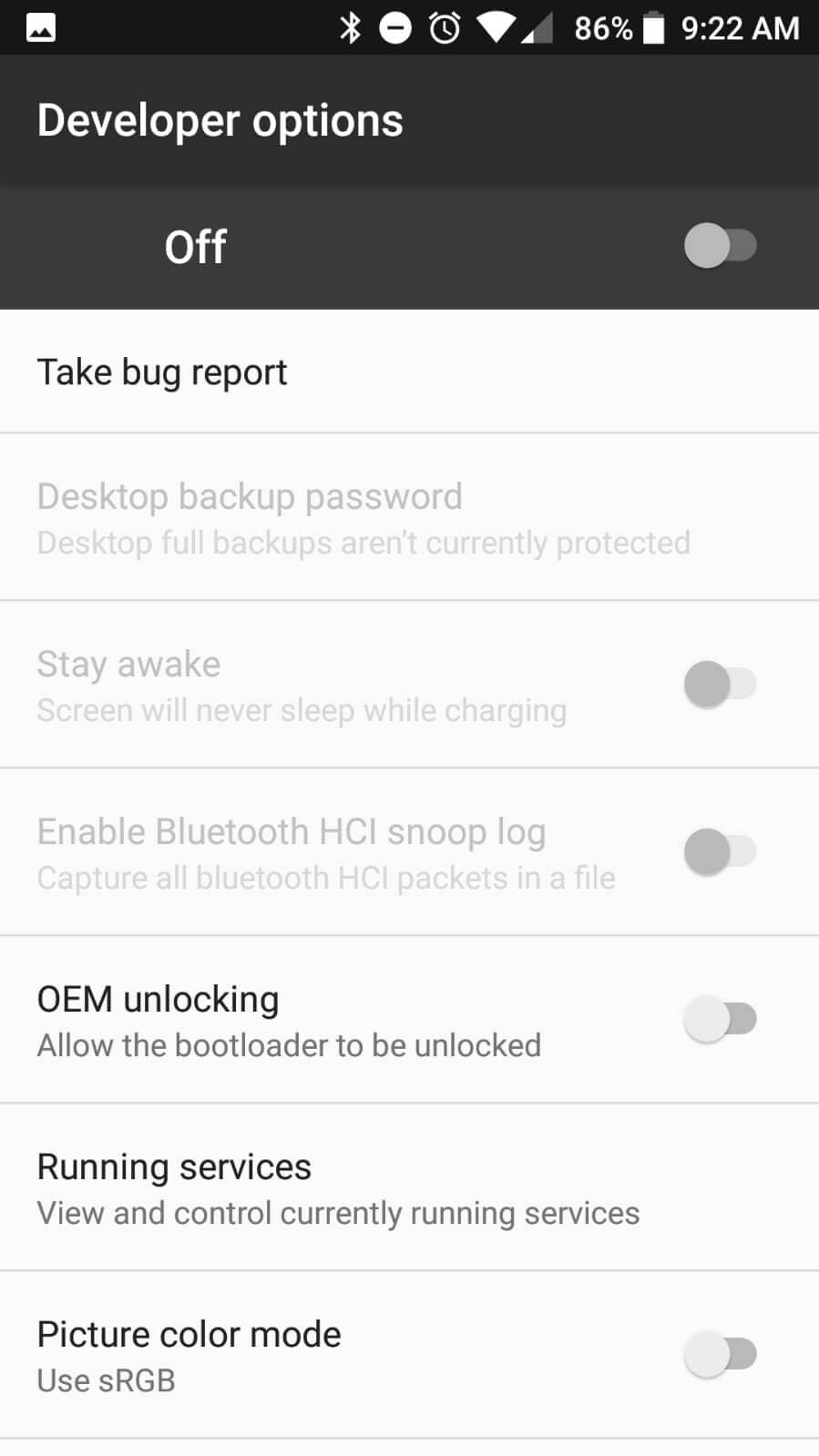The width and height of the screenshot is (819, 1456).
Task: Turn on OEM unlocking
Action: click(721, 1019)
